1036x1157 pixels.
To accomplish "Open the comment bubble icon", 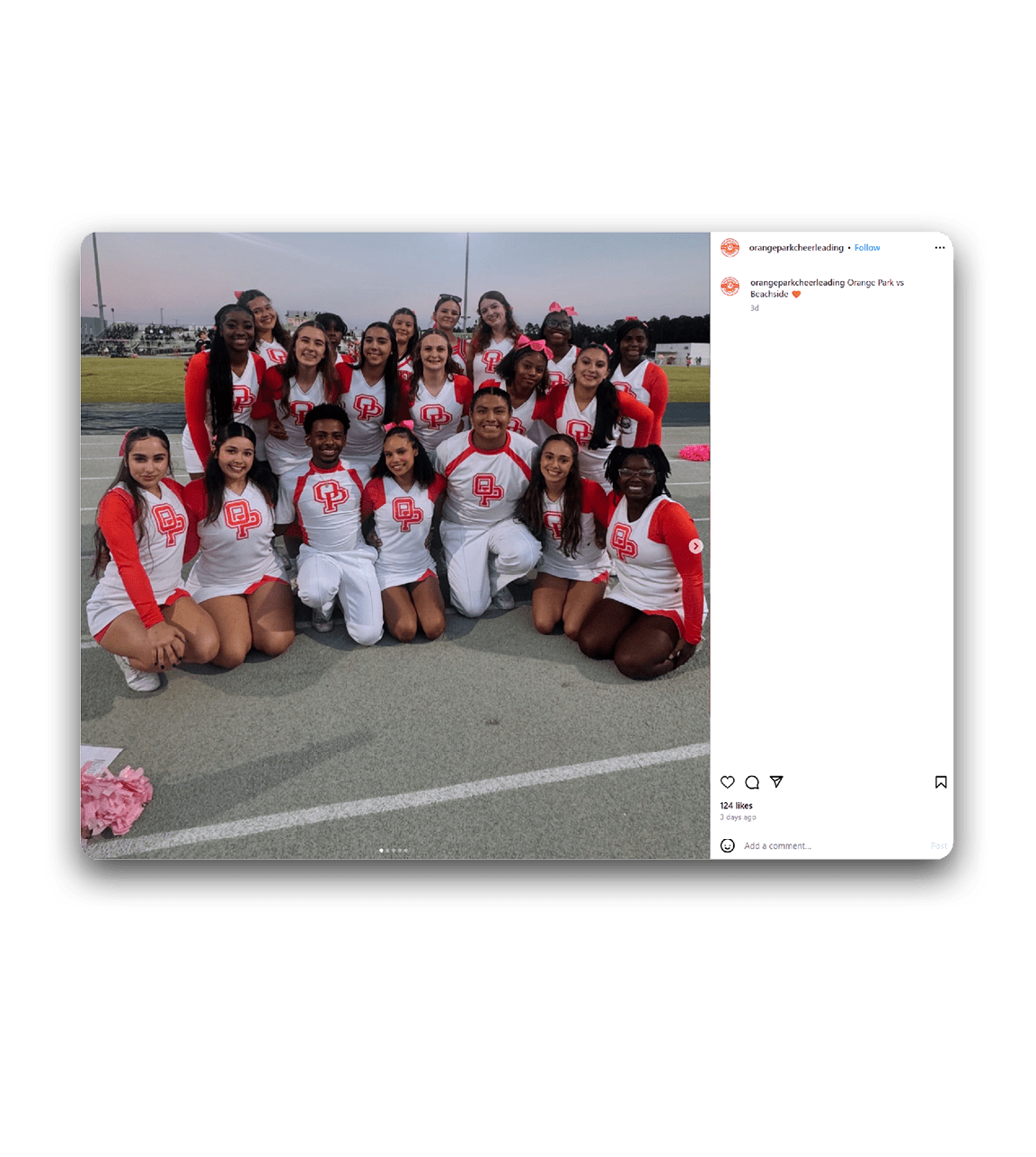I will pyautogui.click(x=752, y=782).
